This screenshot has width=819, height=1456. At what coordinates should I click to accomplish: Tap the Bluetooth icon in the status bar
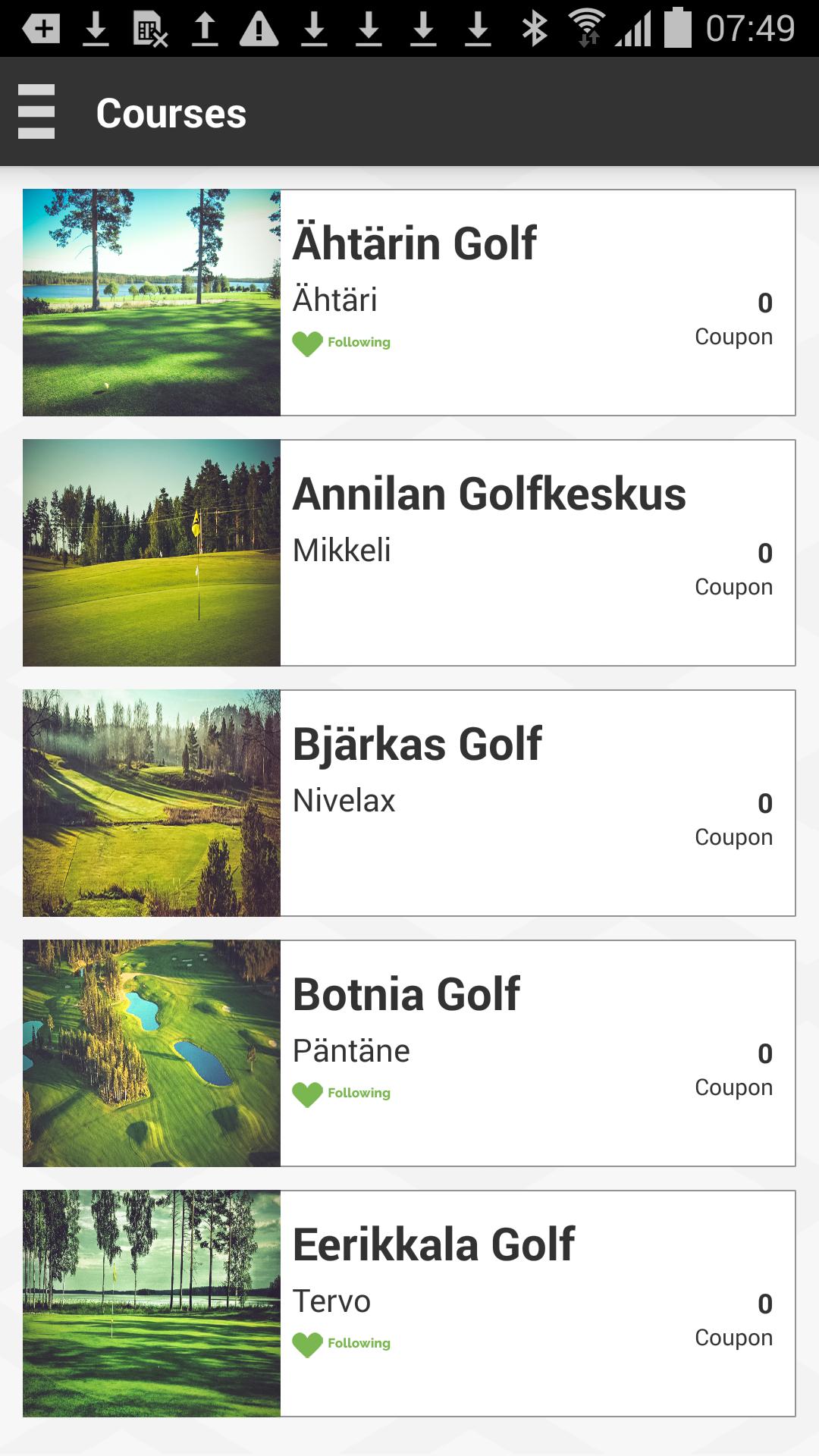tap(533, 25)
